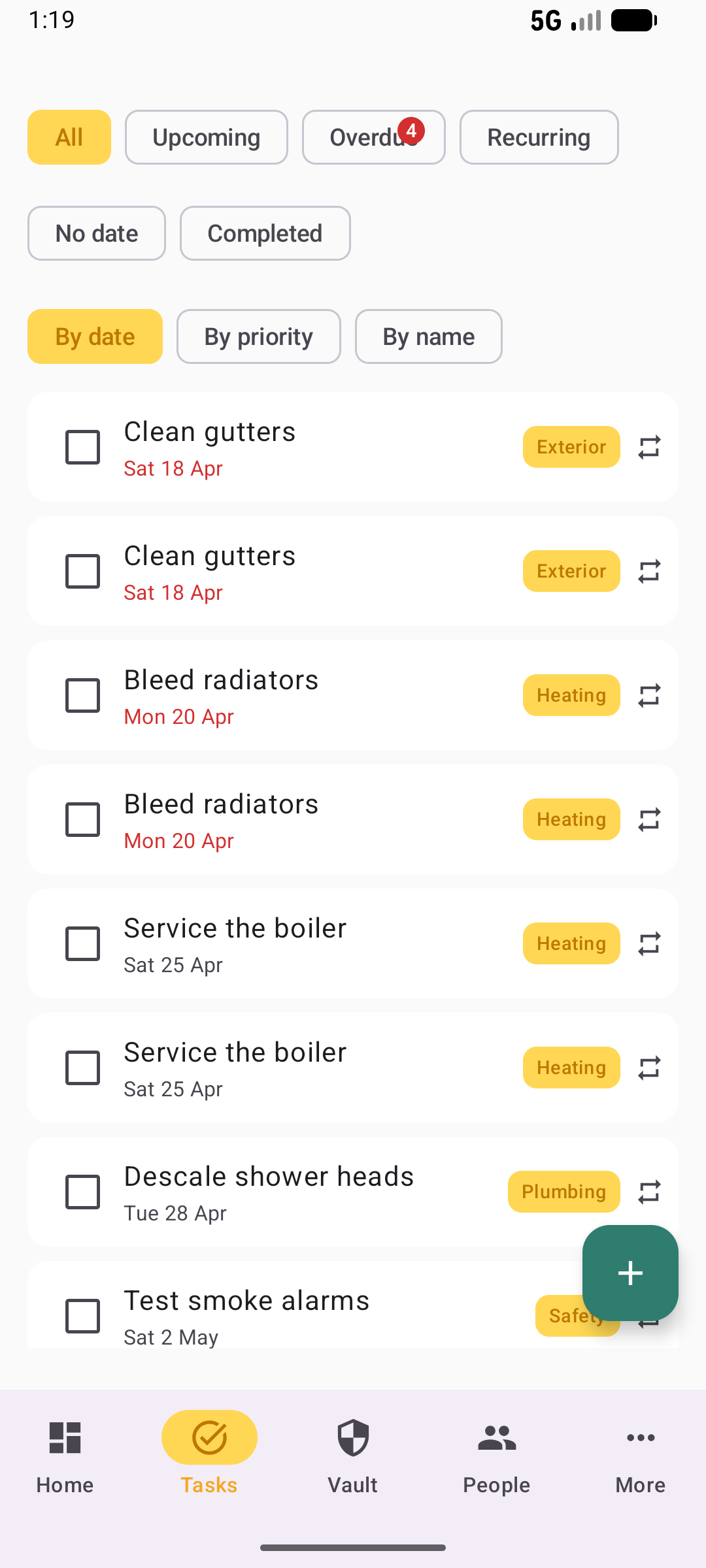The height and width of the screenshot is (1568, 706).
Task: Open the Overdue filter with badge
Action: coord(373,137)
